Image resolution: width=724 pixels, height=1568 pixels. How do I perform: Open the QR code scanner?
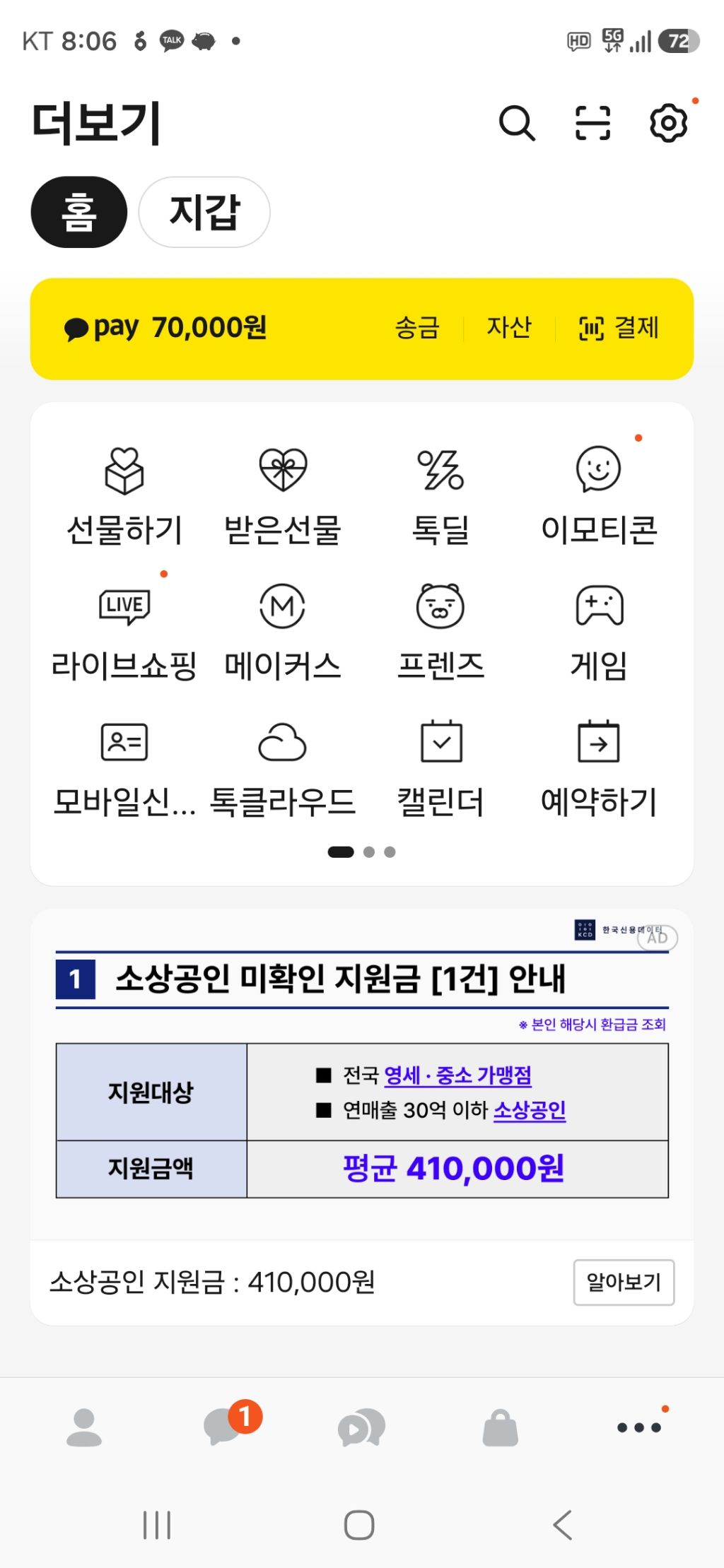tap(592, 124)
